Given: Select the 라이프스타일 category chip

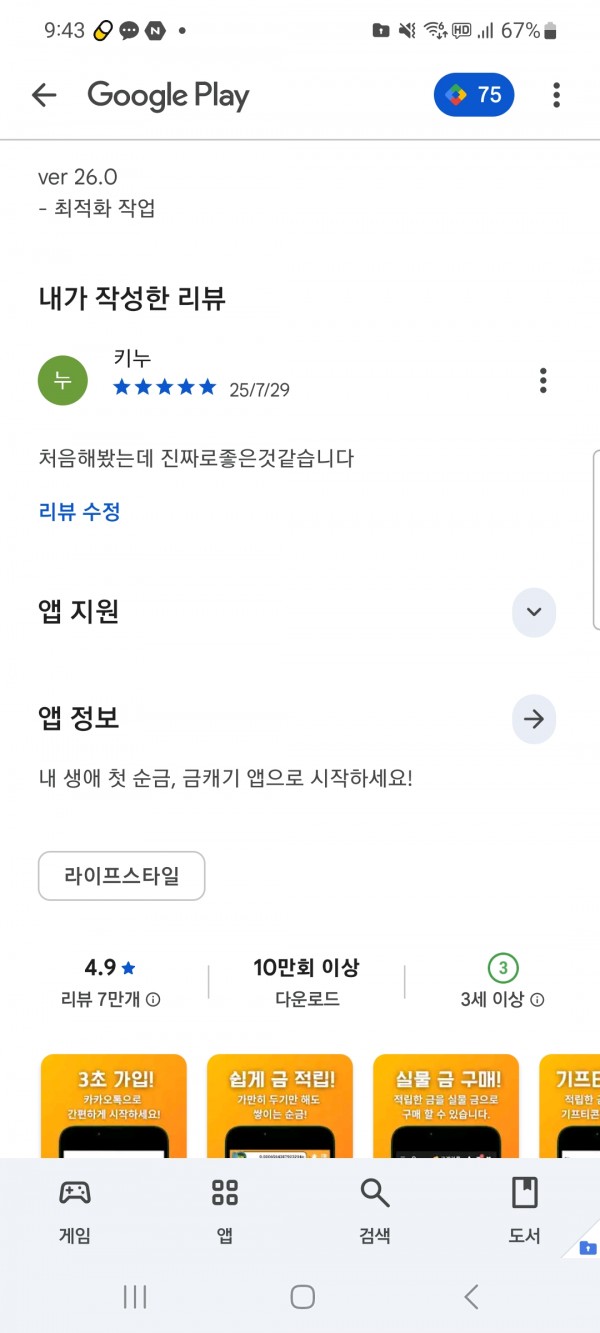Looking at the screenshot, I should [122, 876].
